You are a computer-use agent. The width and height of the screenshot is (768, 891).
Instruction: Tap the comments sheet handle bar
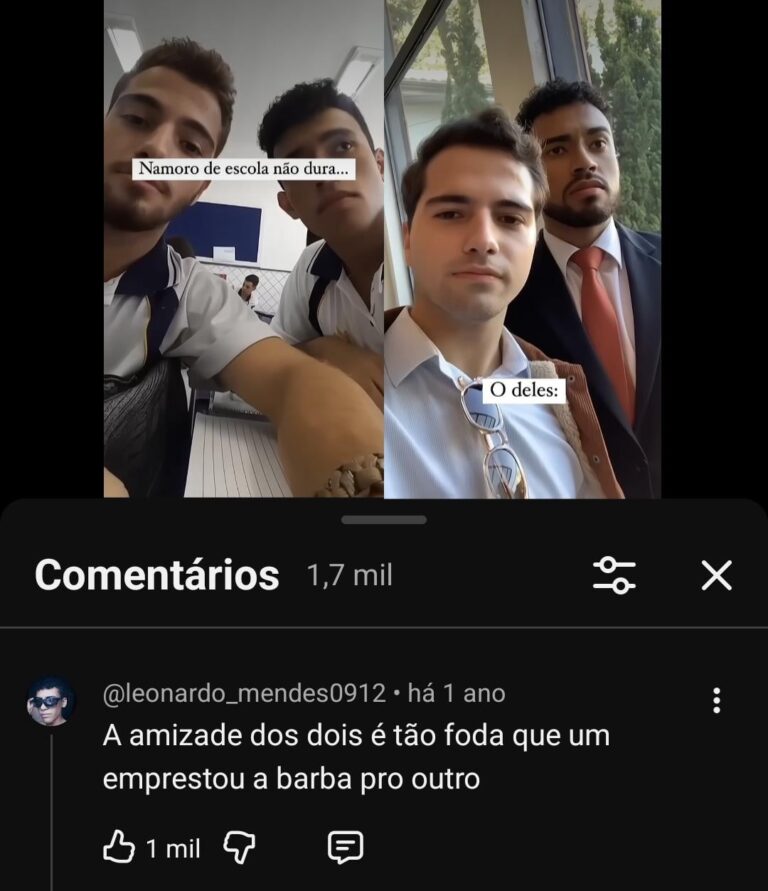(384, 520)
